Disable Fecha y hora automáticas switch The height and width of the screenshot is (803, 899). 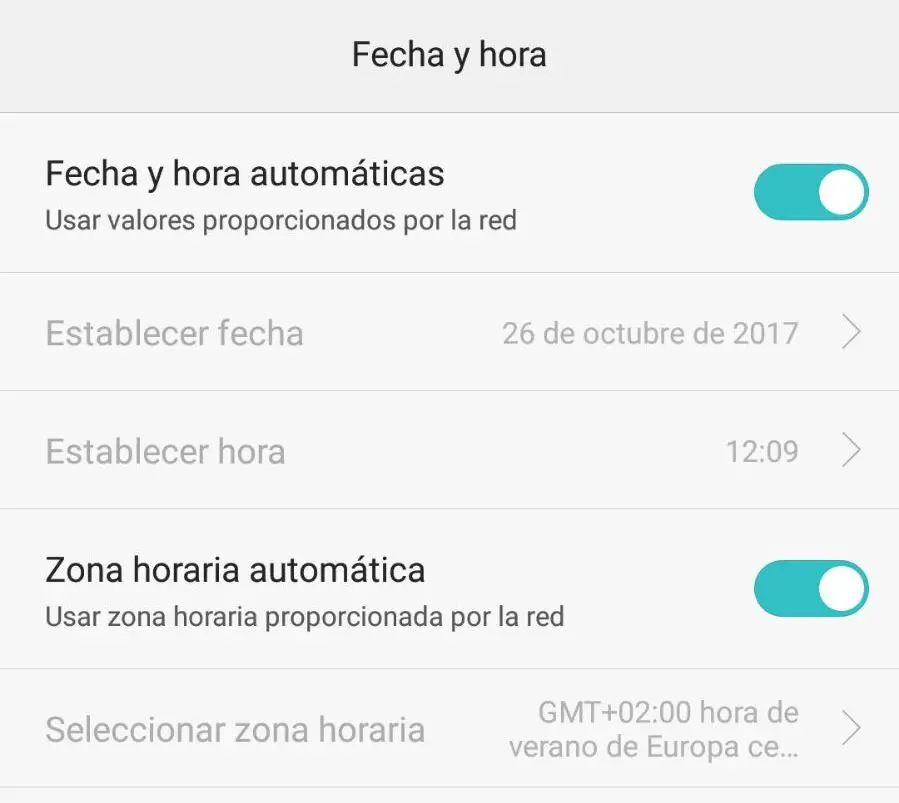tap(810, 192)
